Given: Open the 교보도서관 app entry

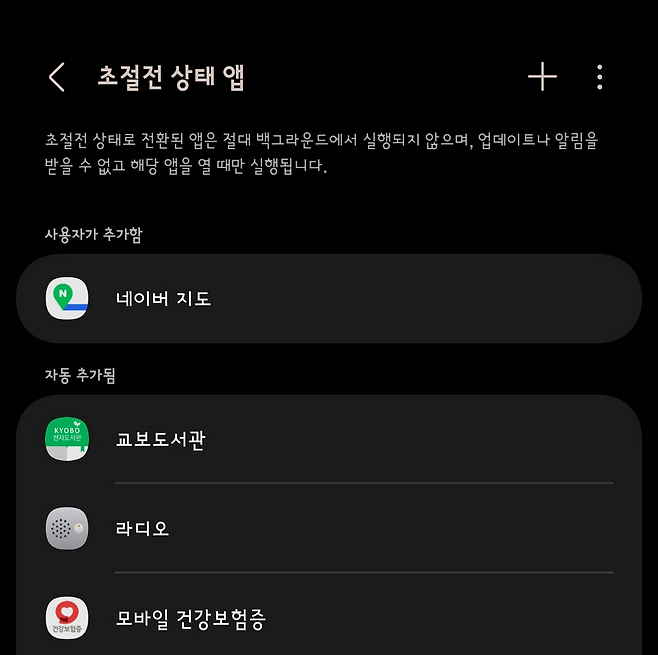Looking at the screenshot, I should (328, 440).
